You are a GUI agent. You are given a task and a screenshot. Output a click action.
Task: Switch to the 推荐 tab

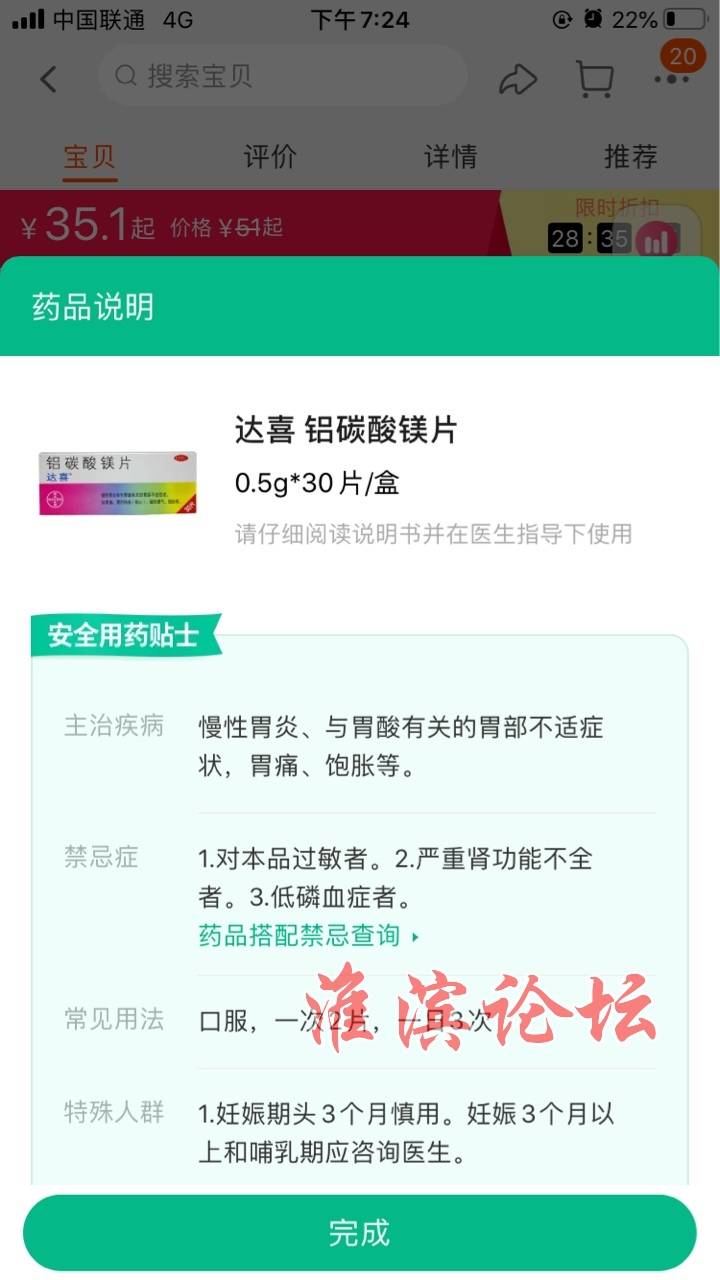point(630,157)
